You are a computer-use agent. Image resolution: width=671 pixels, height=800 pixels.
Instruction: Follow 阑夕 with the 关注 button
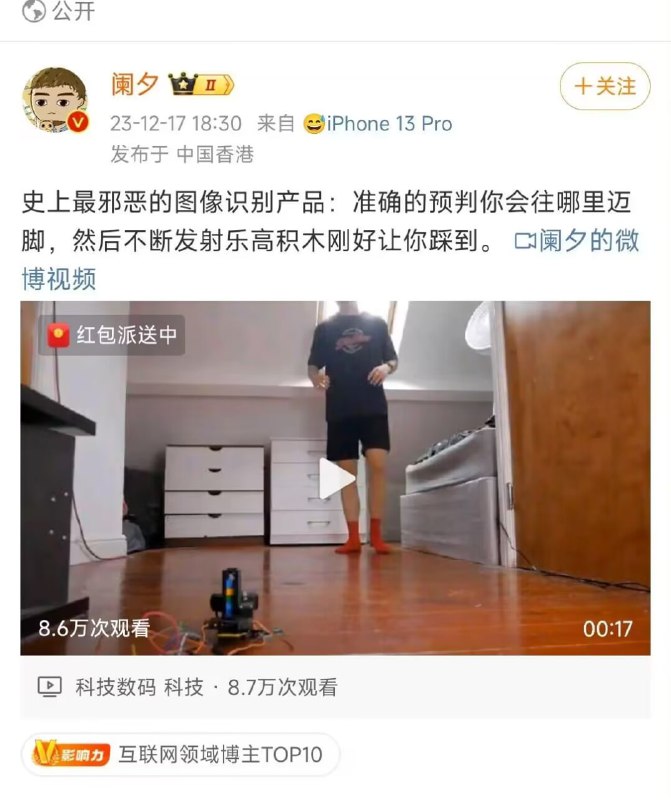[605, 86]
